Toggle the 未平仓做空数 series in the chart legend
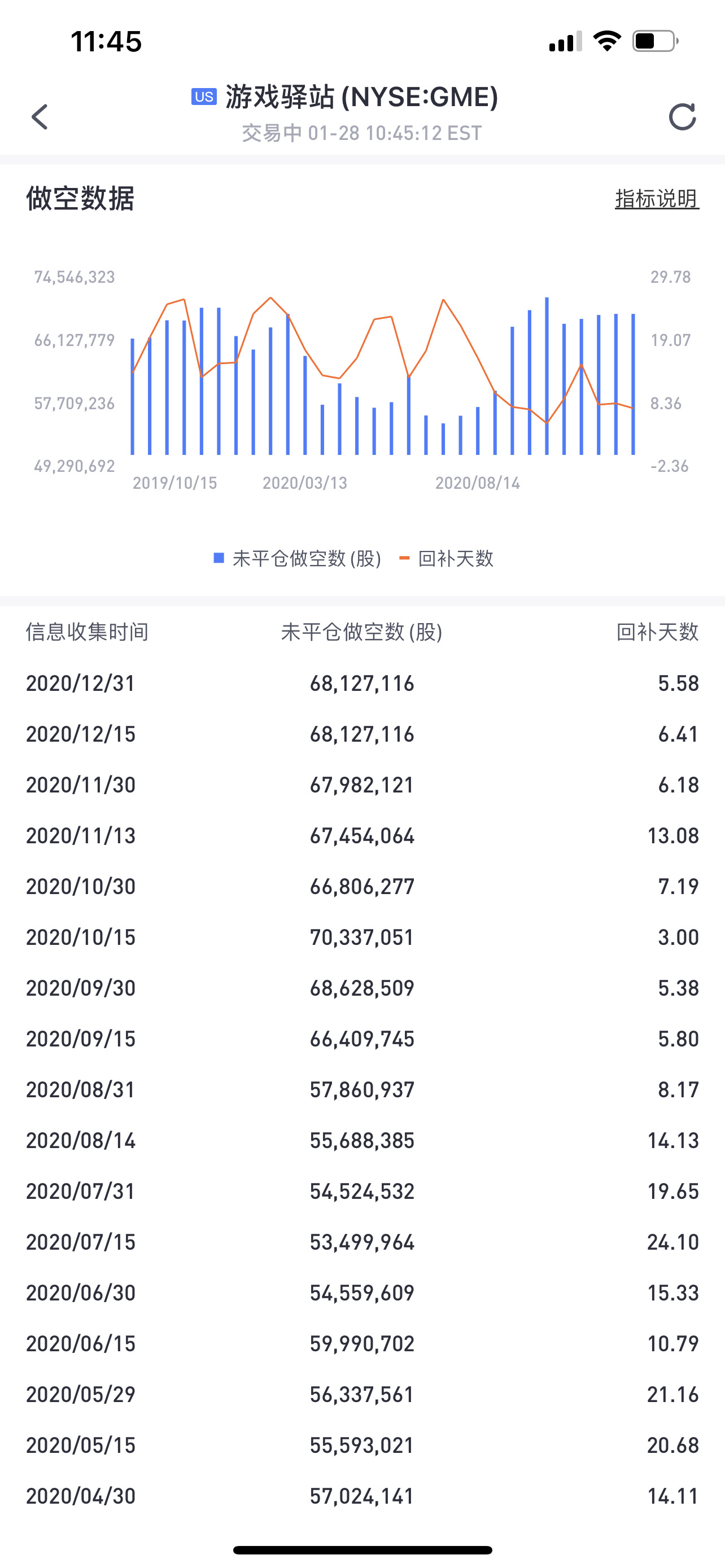The image size is (725, 1568). (x=297, y=558)
